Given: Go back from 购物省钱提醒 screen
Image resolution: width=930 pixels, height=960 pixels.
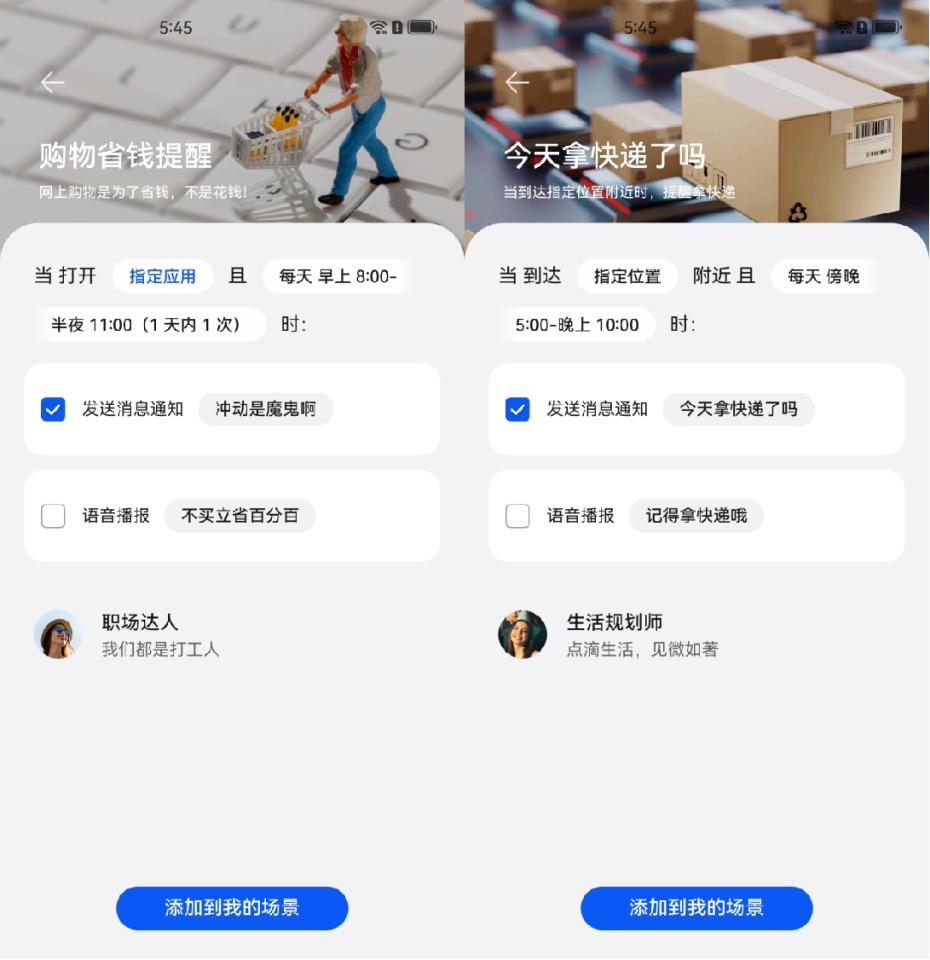Looking at the screenshot, I should tap(52, 83).
